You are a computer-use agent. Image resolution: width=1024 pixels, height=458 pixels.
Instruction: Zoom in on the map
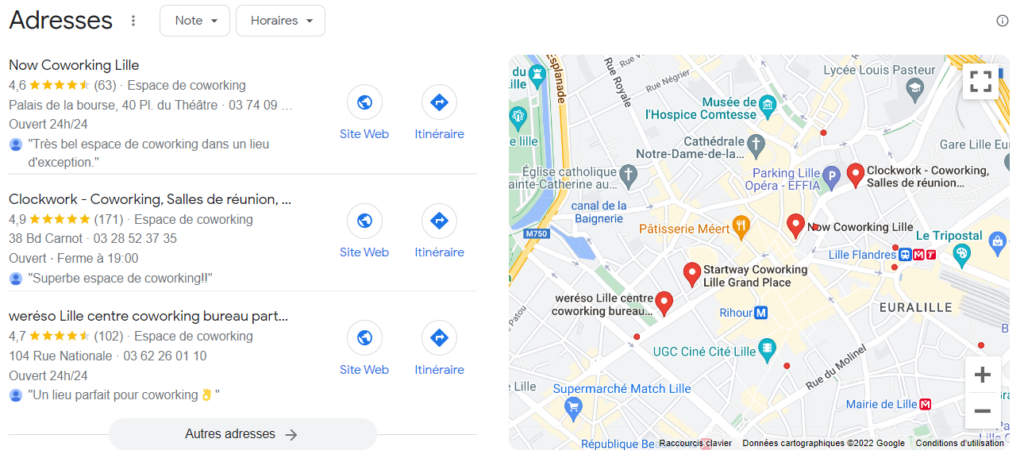coord(982,375)
